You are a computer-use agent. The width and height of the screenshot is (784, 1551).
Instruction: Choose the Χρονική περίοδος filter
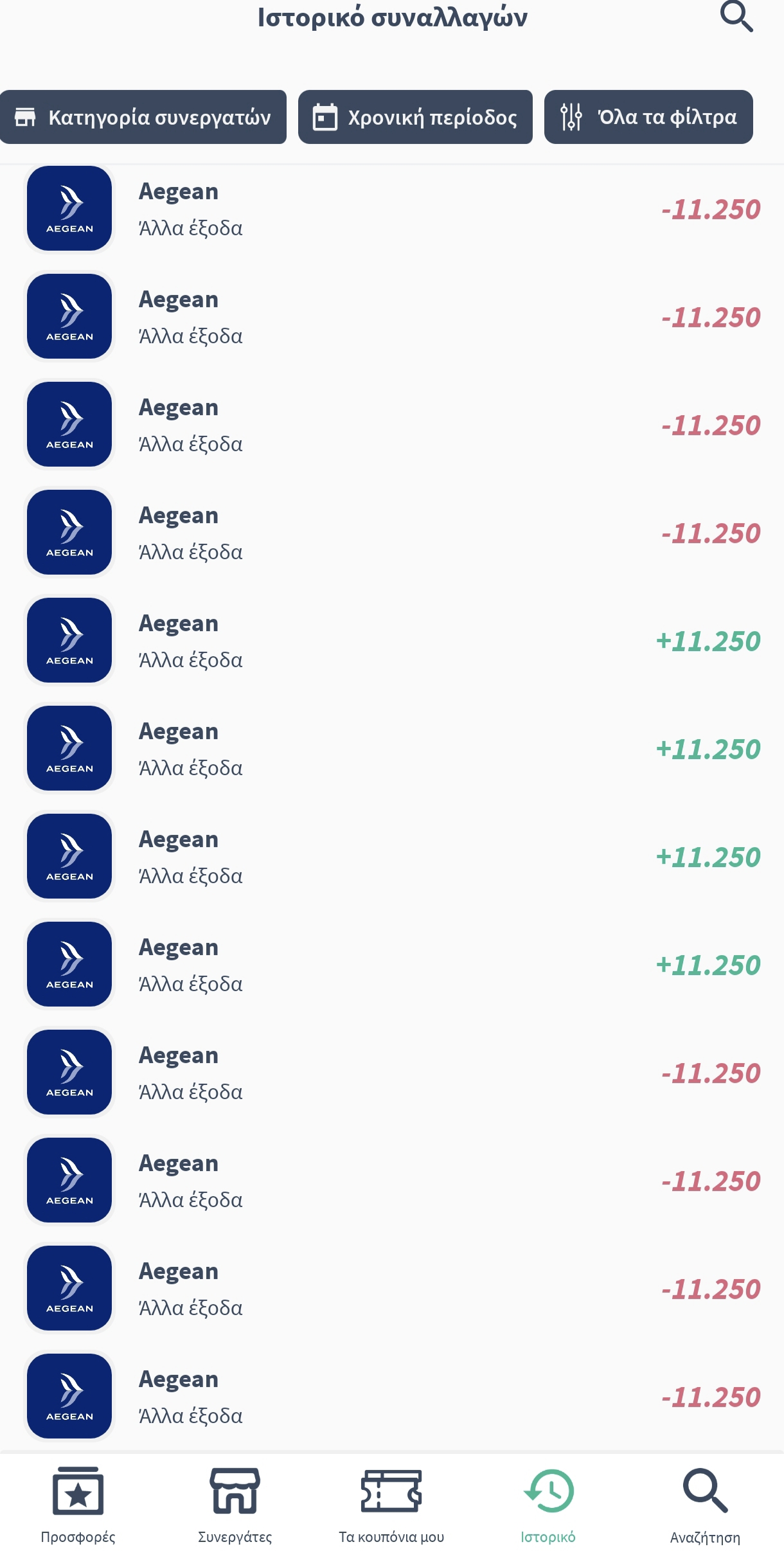(415, 117)
